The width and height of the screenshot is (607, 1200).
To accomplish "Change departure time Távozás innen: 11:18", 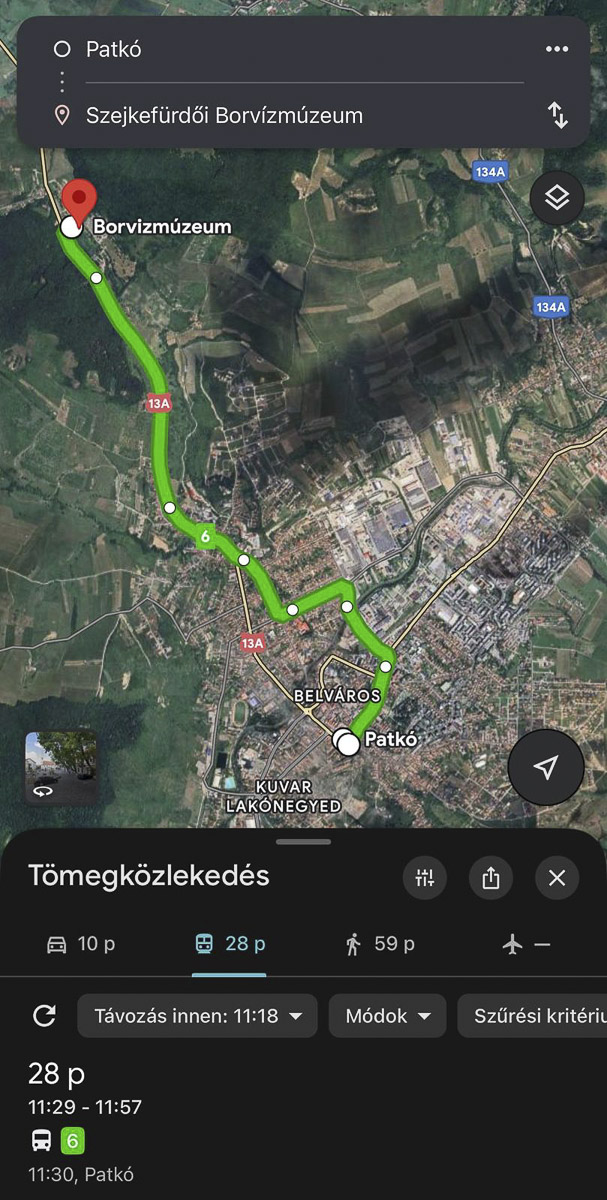I will tap(197, 1016).
